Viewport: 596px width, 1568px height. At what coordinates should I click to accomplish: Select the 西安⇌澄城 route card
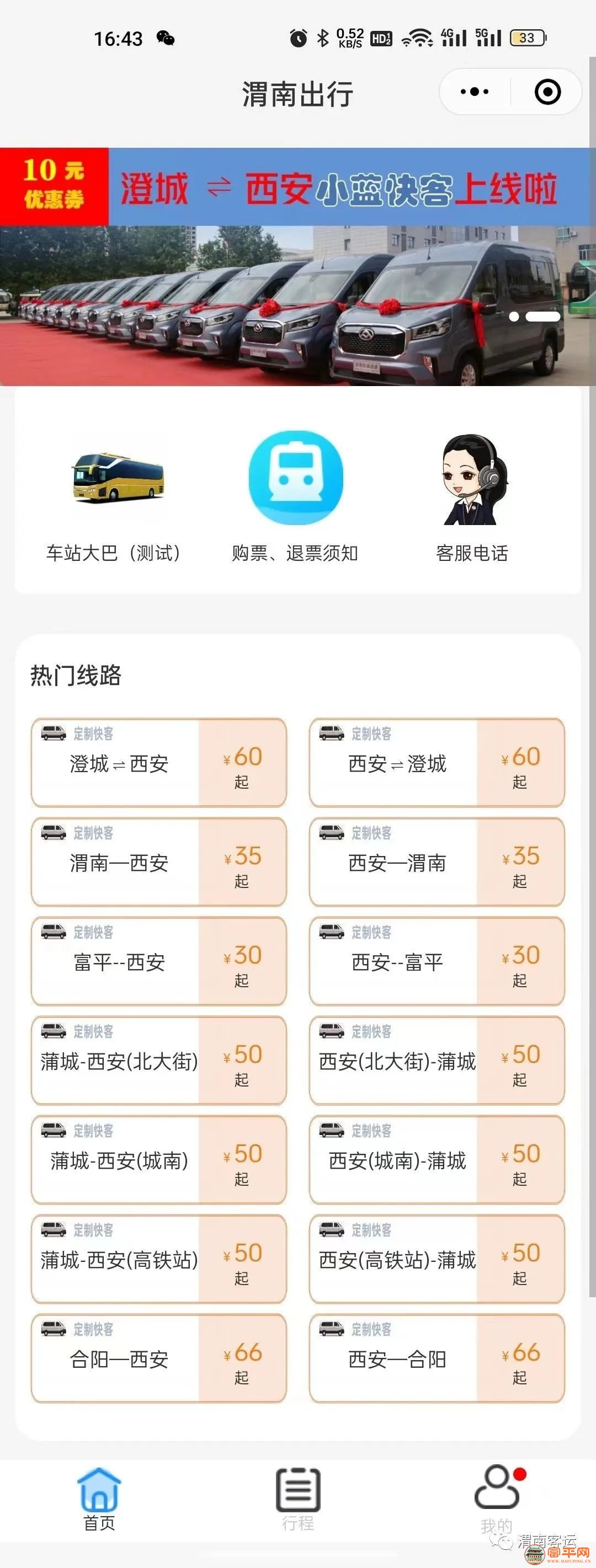click(437, 763)
